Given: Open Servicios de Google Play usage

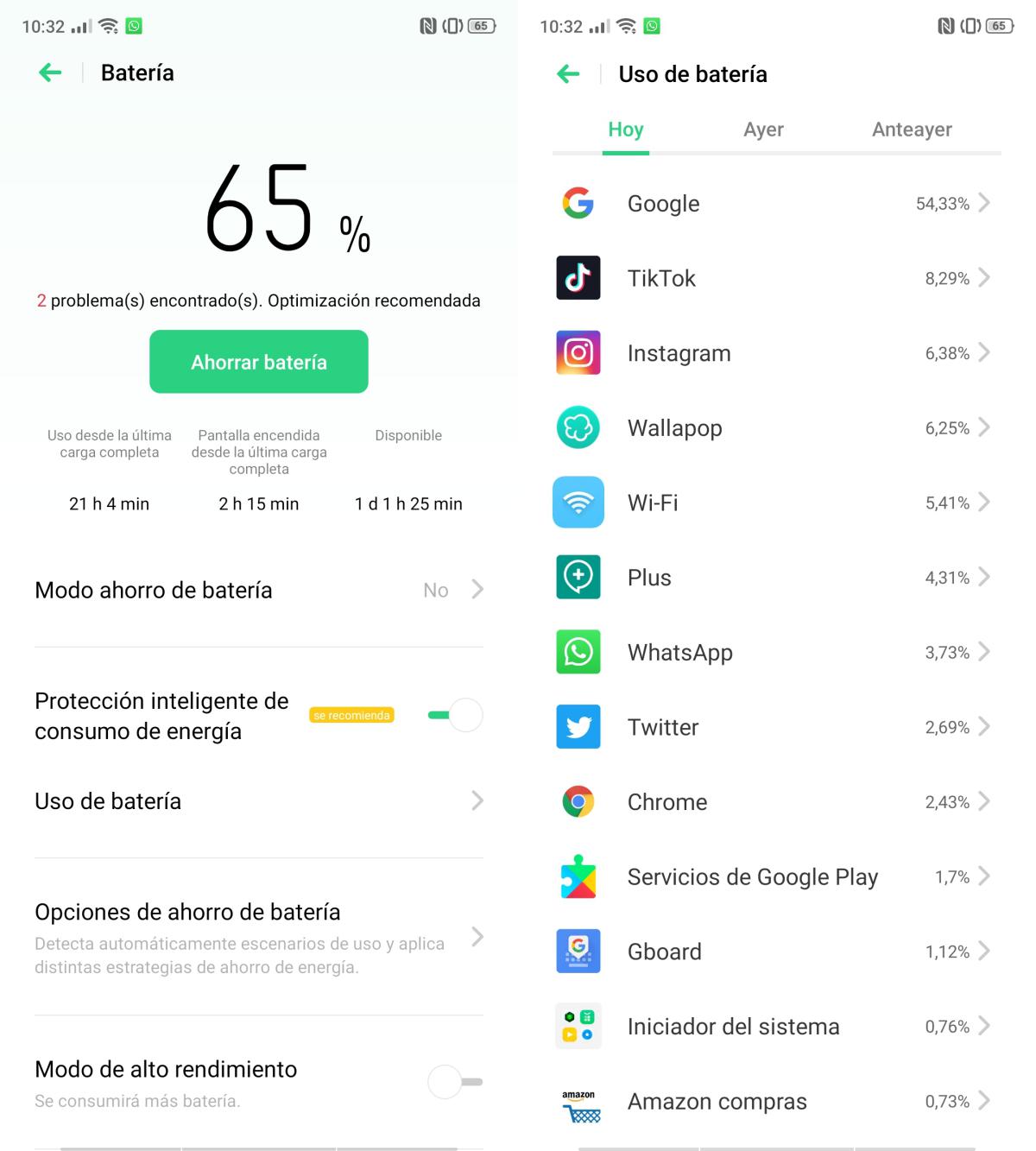Looking at the screenshot, I should click(x=775, y=877).
